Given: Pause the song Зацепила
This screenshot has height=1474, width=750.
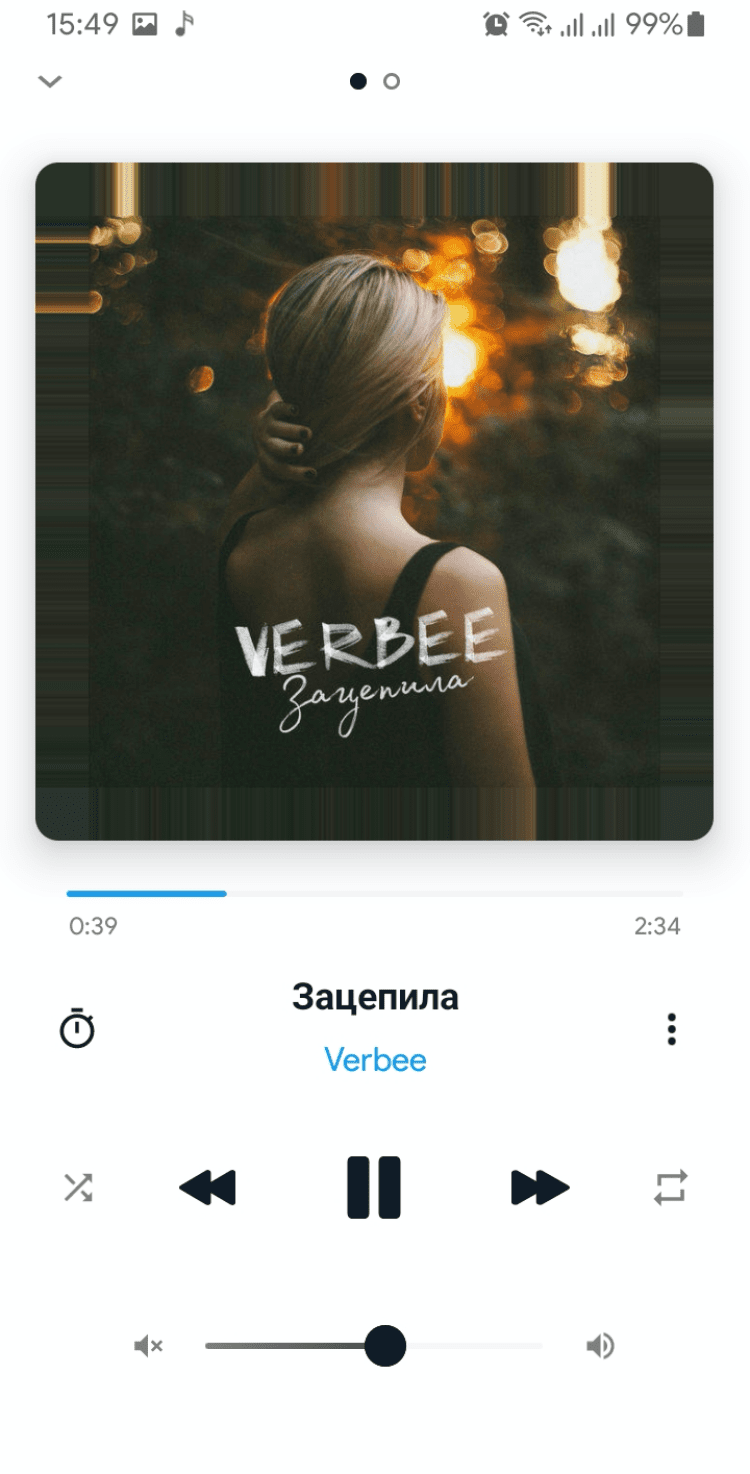Looking at the screenshot, I should pyautogui.click(x=374, y=1187).
